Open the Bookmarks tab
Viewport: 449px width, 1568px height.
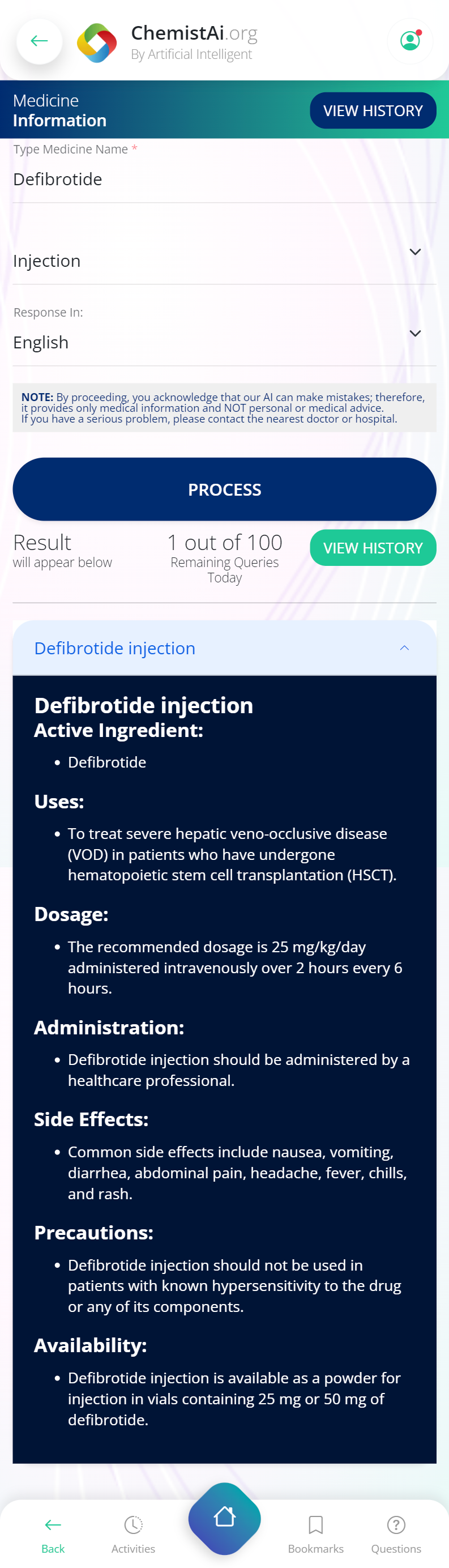pos(315,1534)
